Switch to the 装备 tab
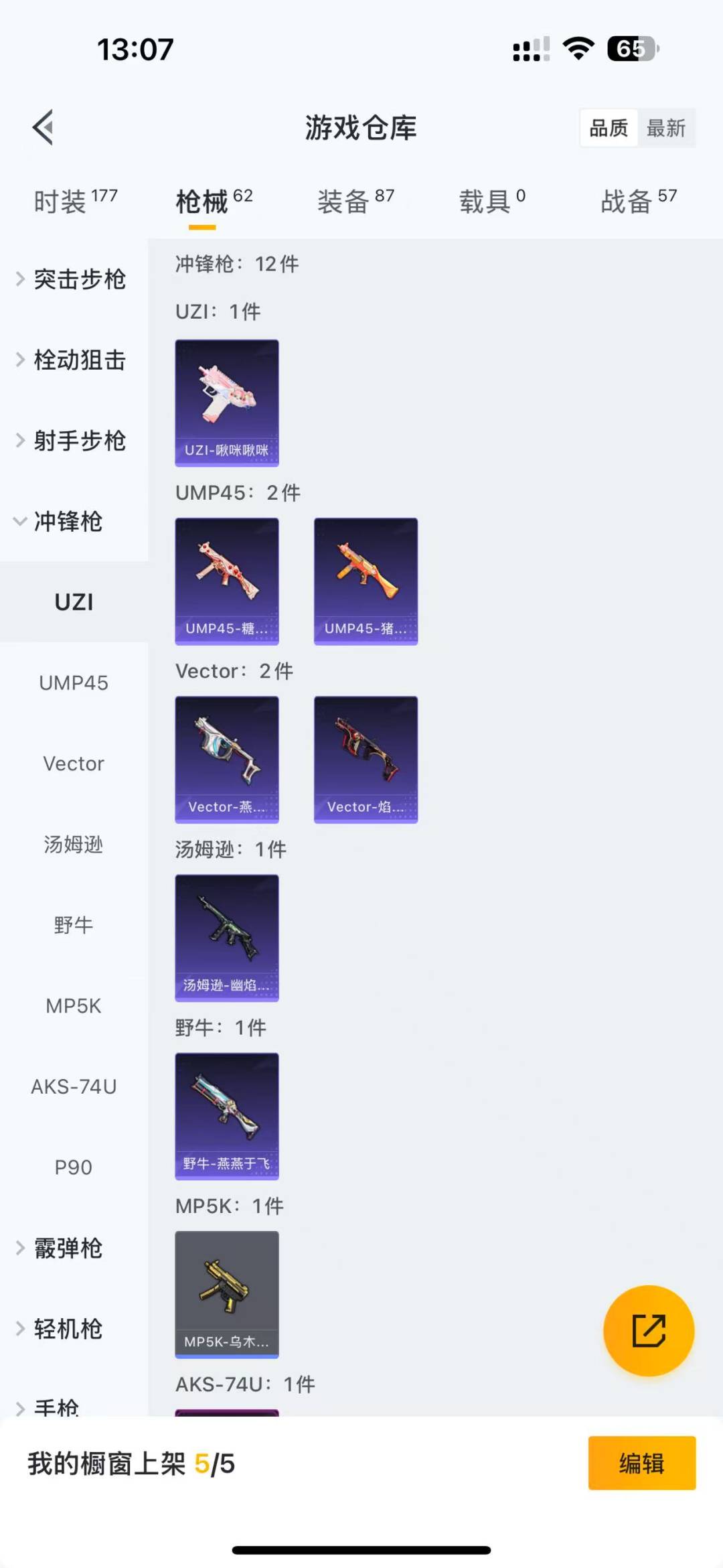The height and width of the screenshot is (1568, 723). [355, 201]
